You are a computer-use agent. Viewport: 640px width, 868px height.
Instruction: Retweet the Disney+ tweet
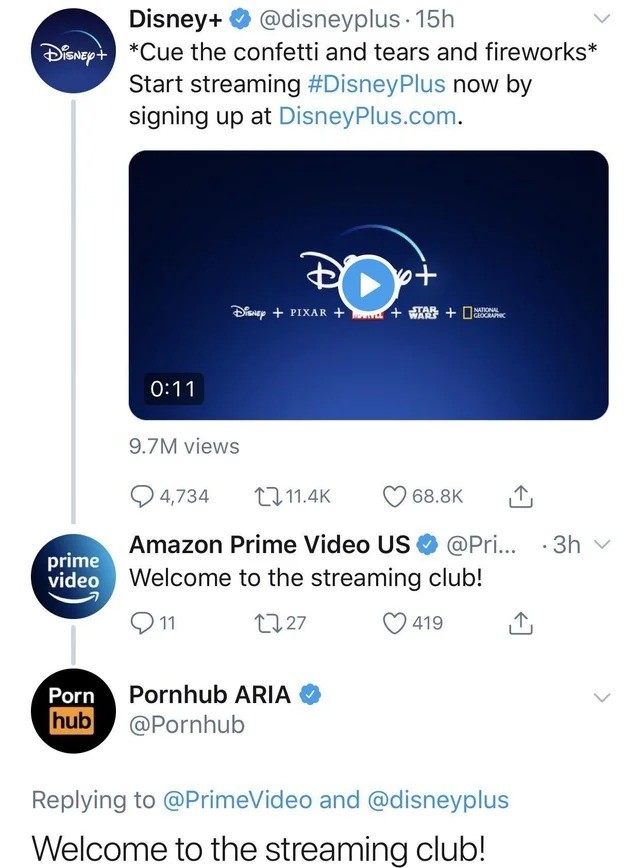[267, 495]
